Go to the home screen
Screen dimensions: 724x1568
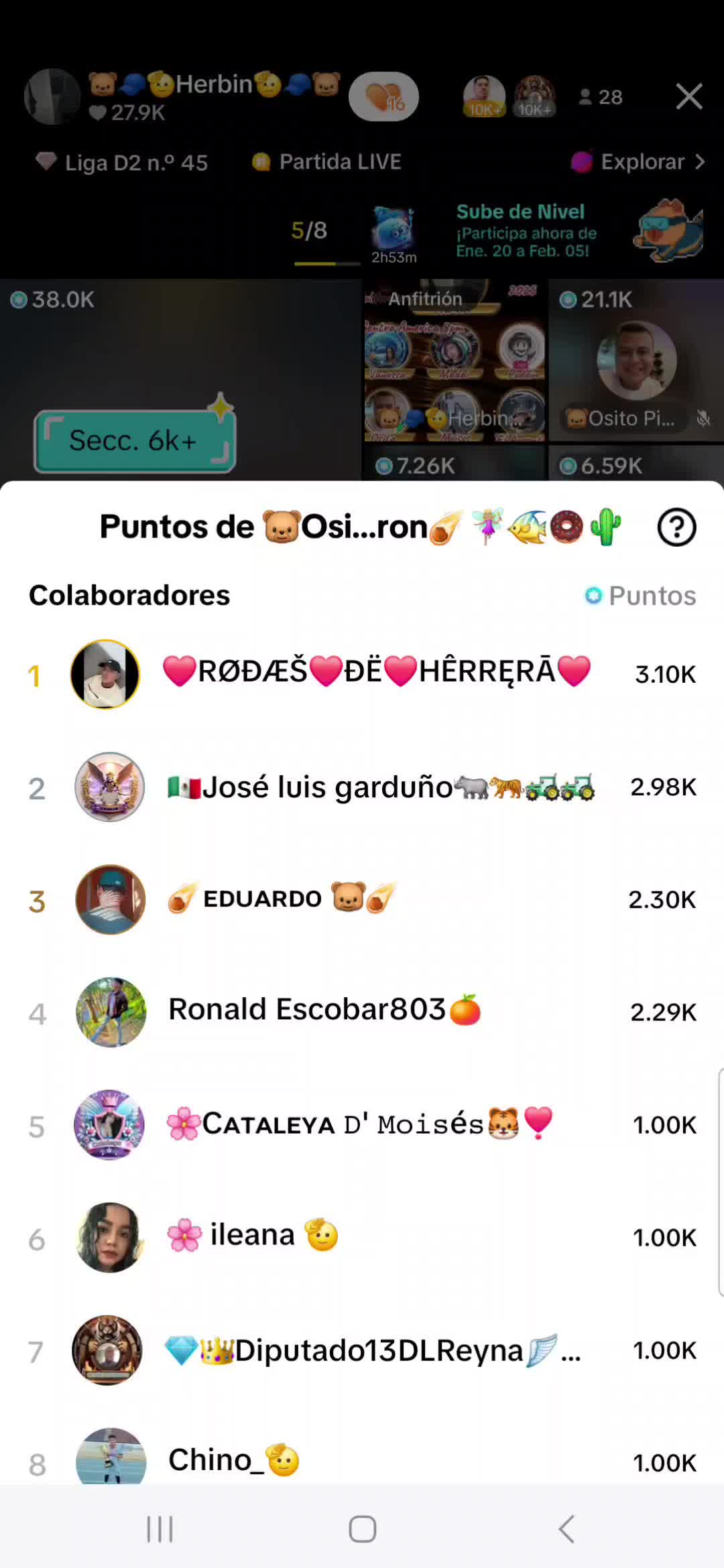(x=362, y=1529)
